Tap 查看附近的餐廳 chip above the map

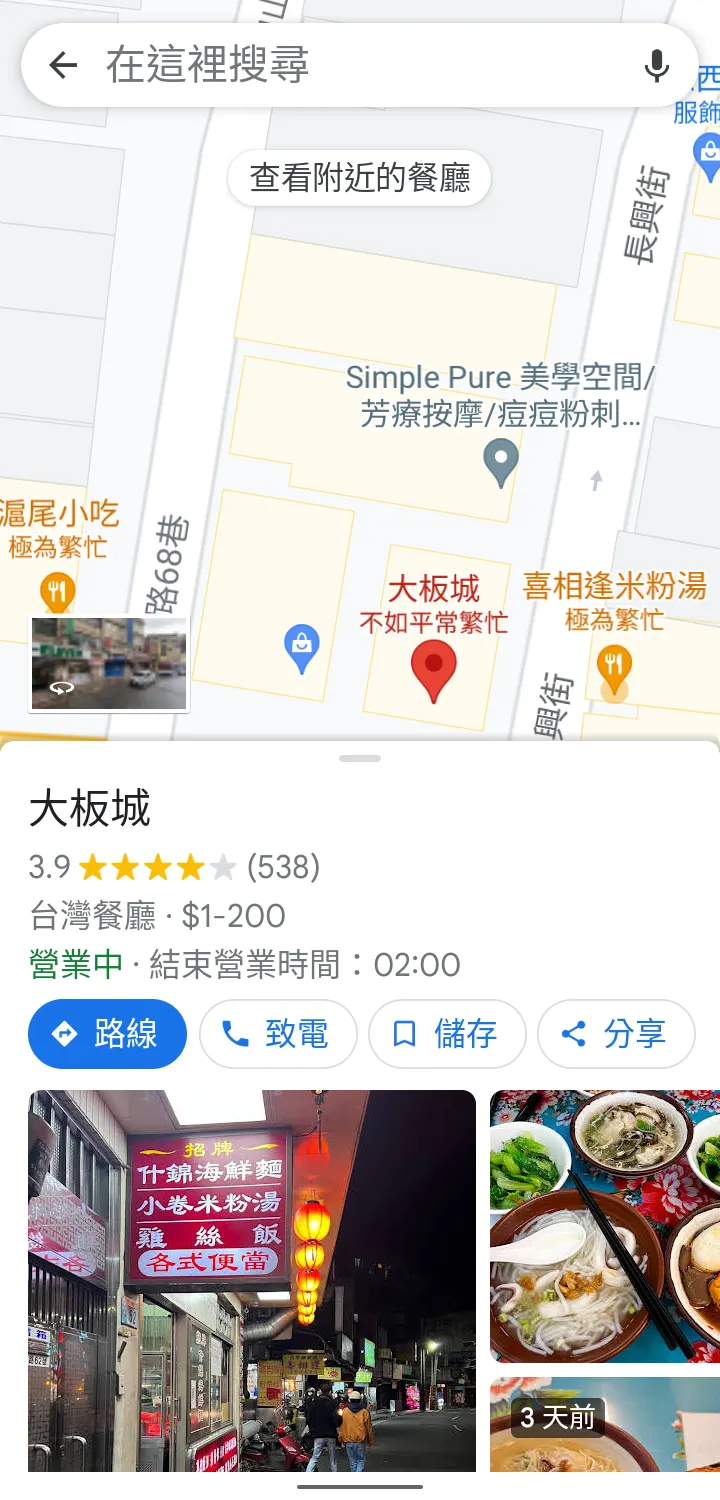358,178
